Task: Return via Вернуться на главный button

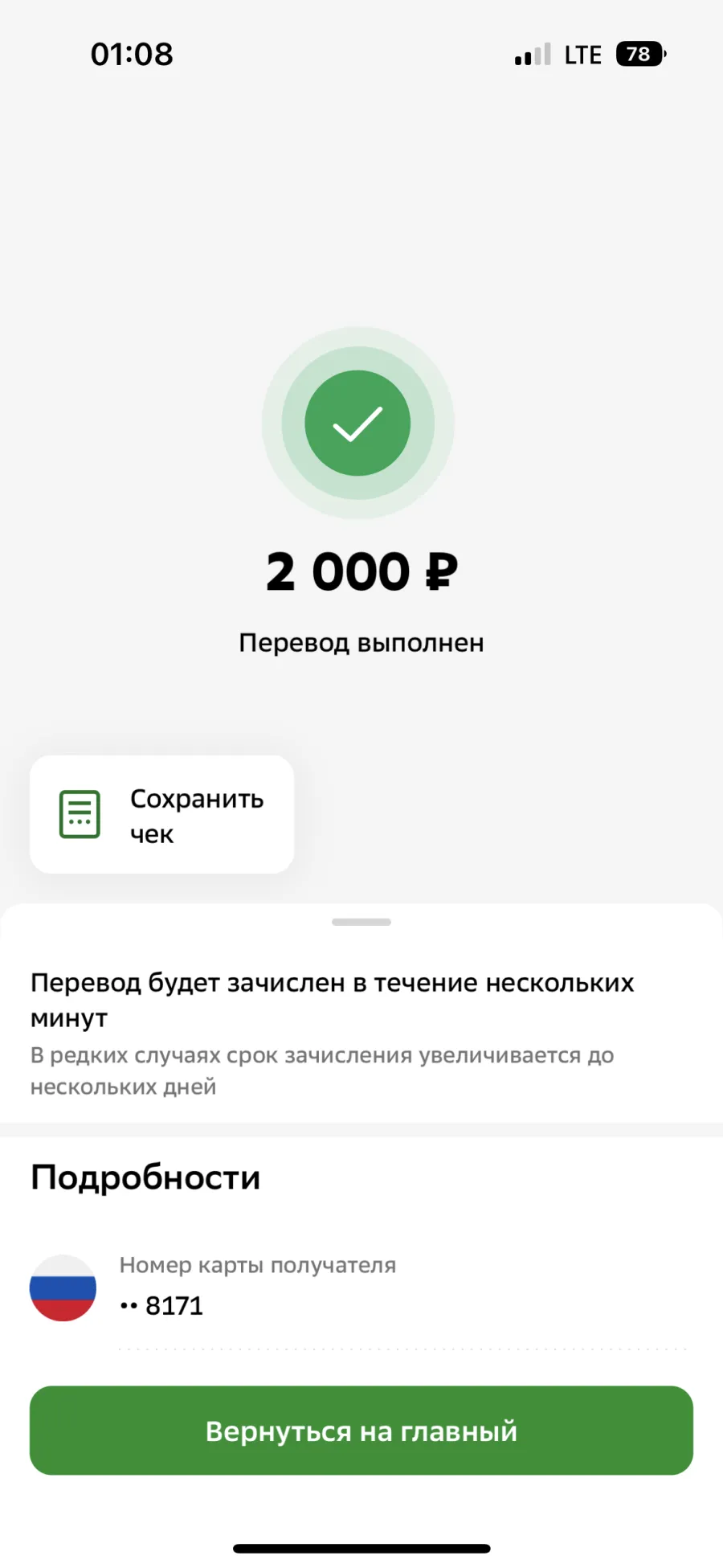Action: (361, 1431)
